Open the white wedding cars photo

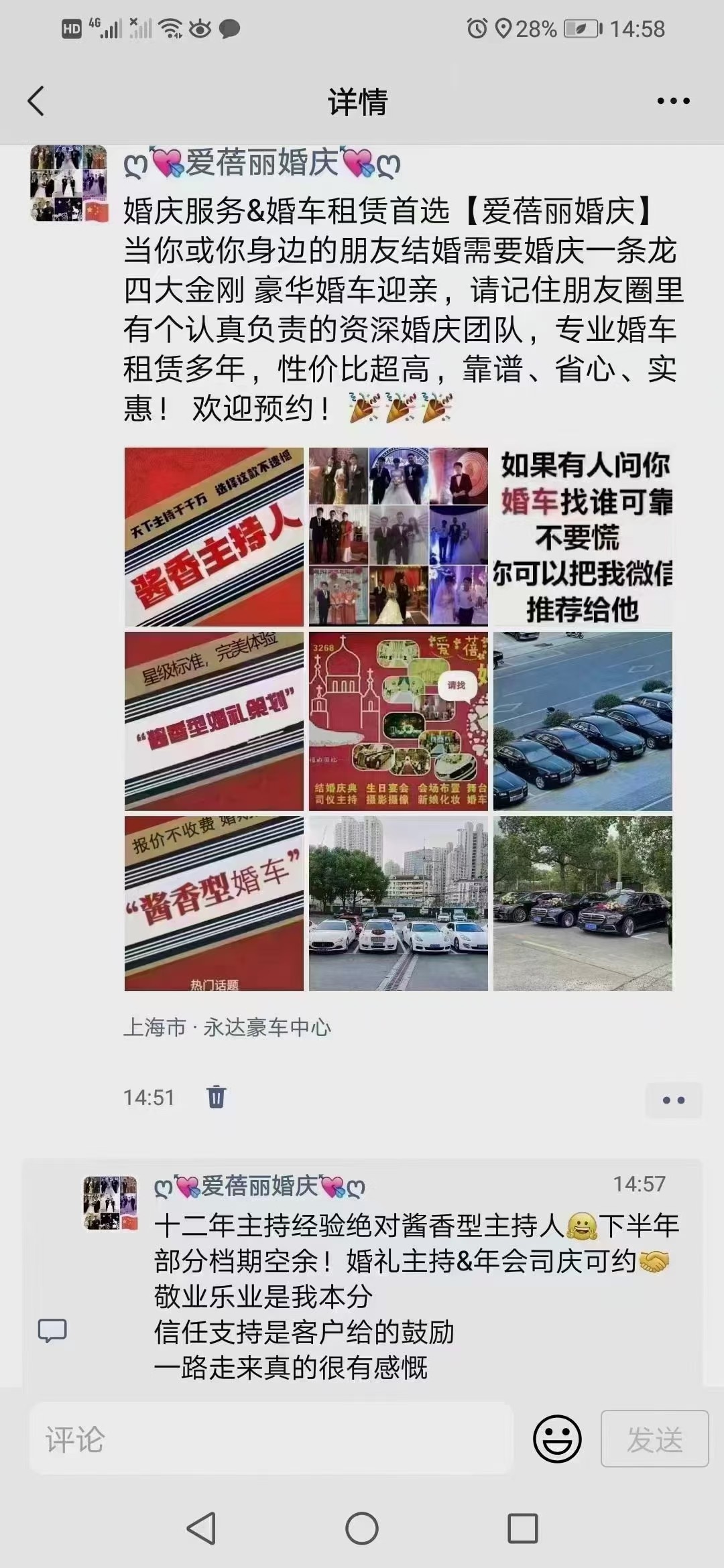[398, 903]
